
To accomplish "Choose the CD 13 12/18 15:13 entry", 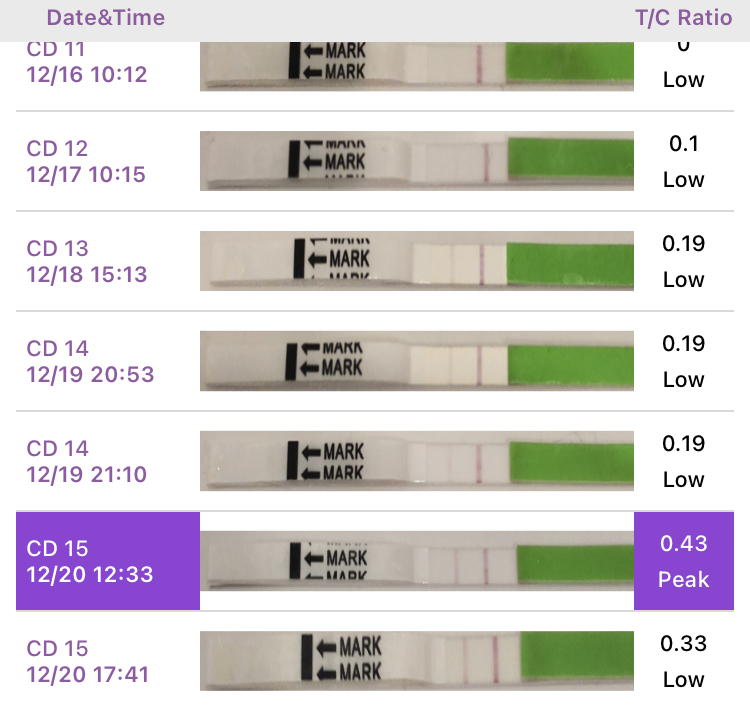I will point(375,261).
